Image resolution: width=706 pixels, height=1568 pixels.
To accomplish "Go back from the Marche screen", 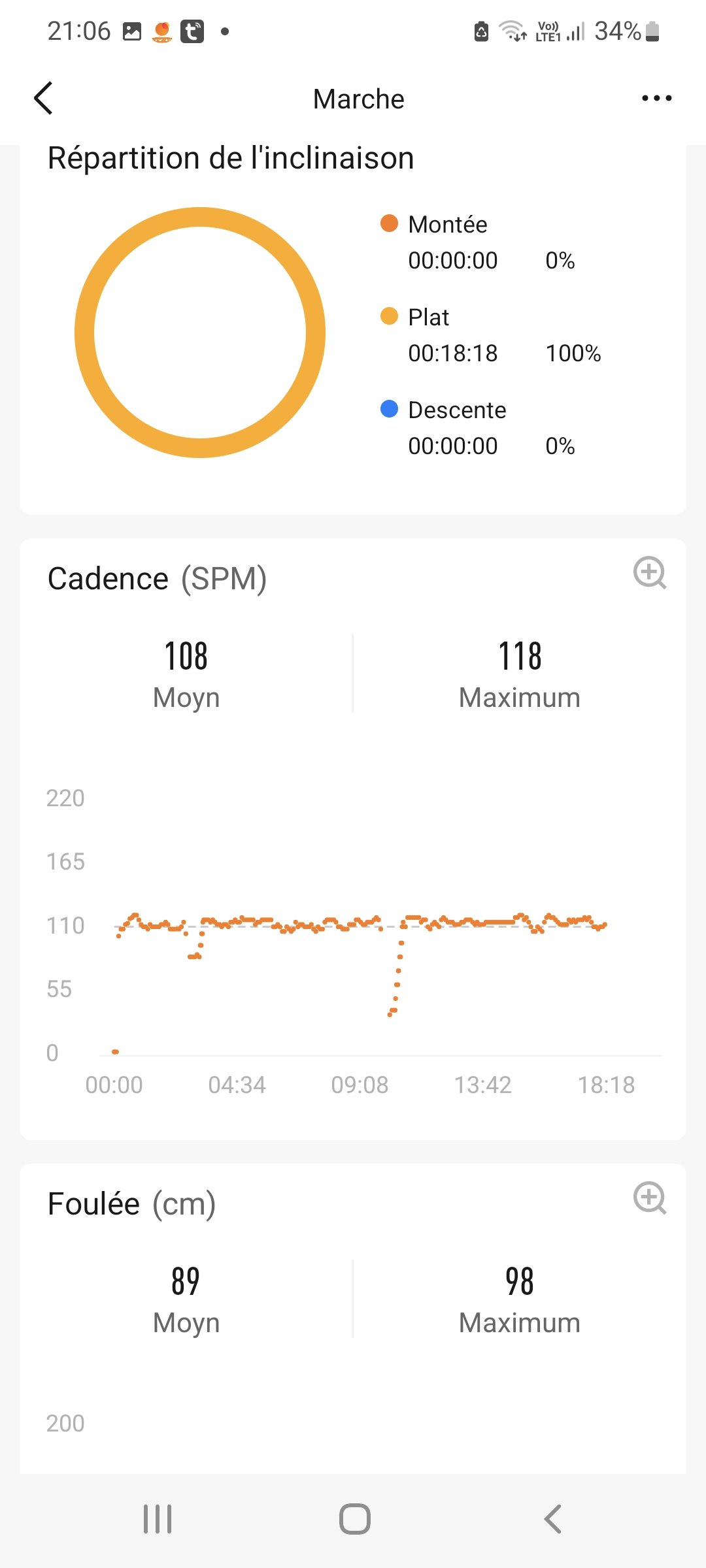I will (x=43, y=99).
